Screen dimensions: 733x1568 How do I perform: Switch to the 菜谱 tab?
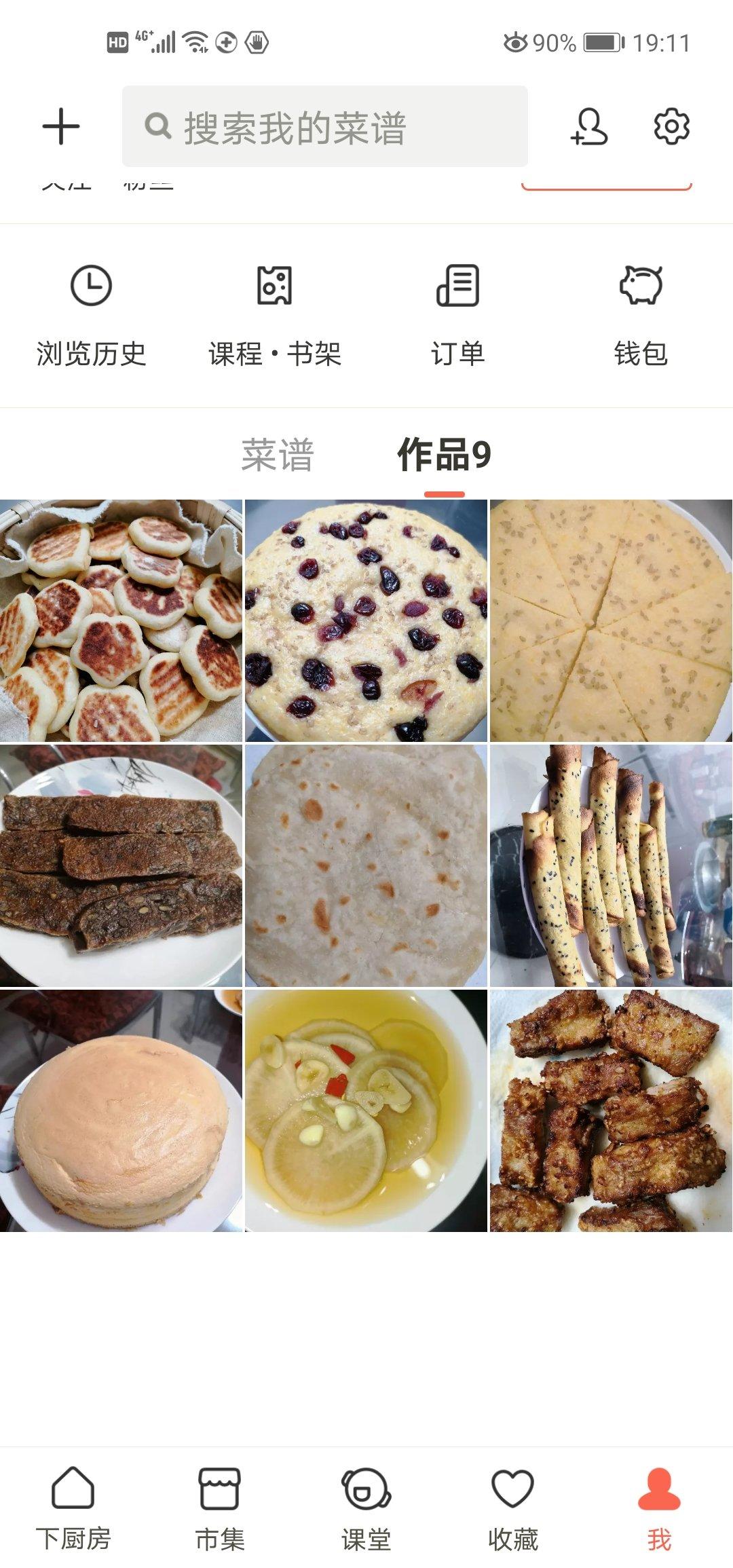pyautogui.click(x=277, y=455)
